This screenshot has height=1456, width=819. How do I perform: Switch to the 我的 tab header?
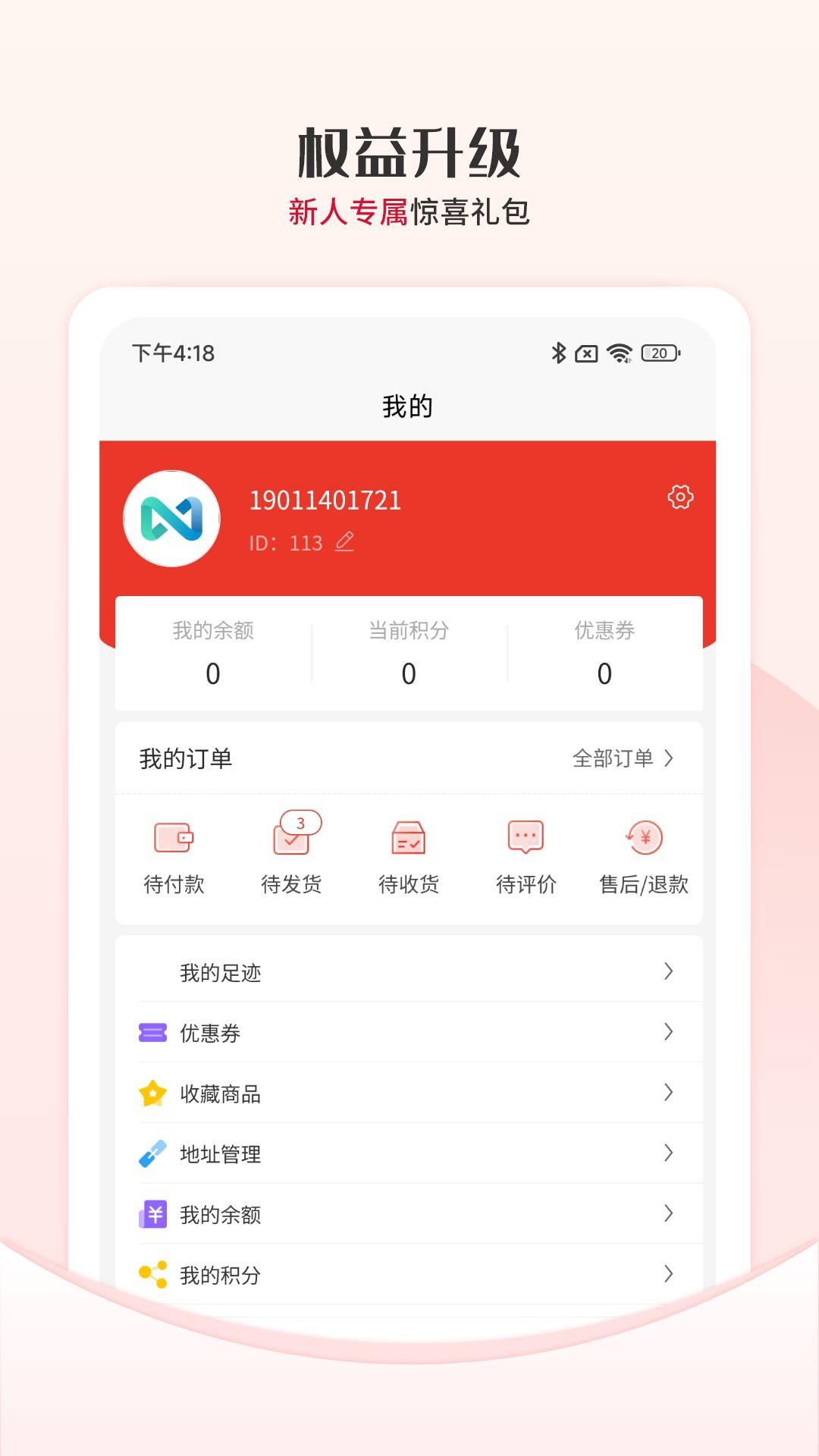pyautogui.click(x=408, y=406)
